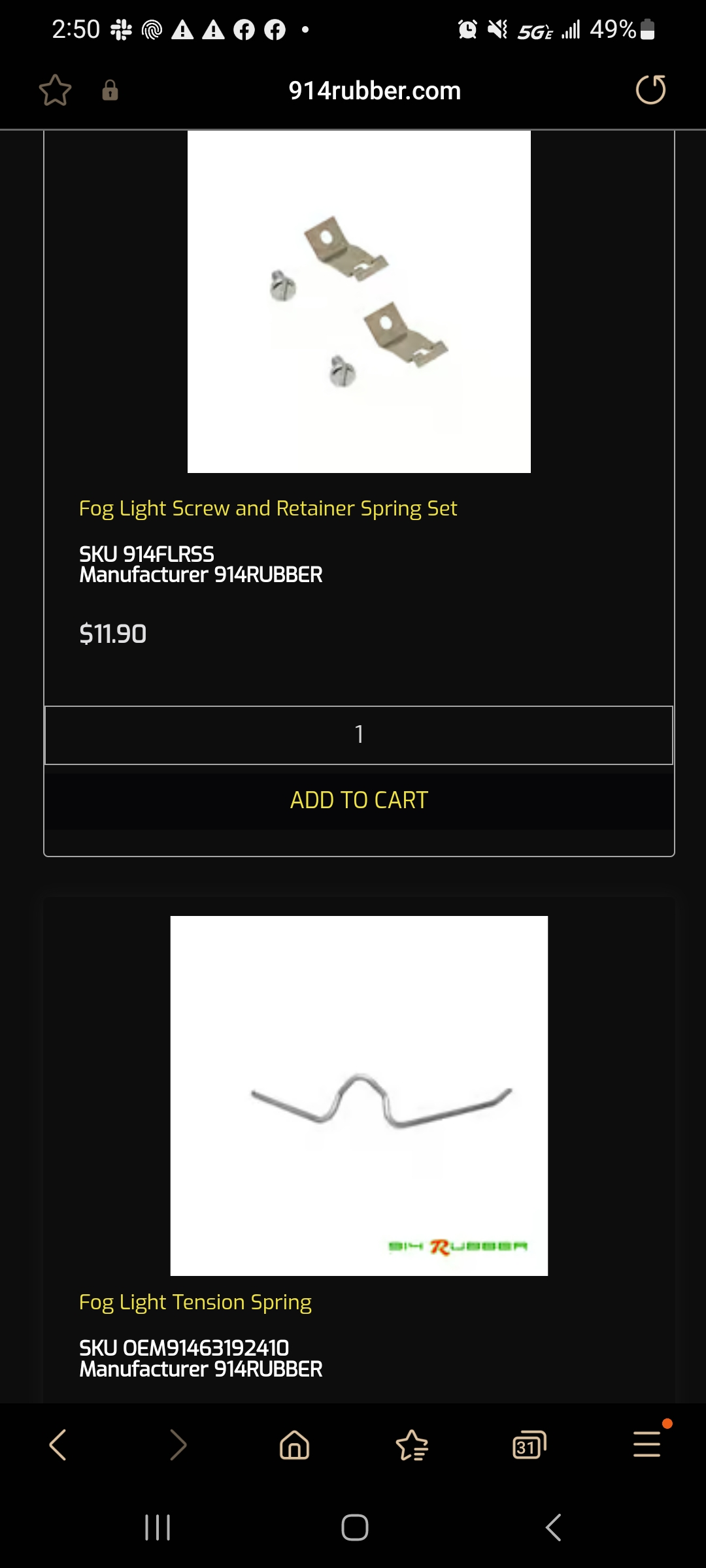Open Fog Light Tension Spring link

[195, 1302]
